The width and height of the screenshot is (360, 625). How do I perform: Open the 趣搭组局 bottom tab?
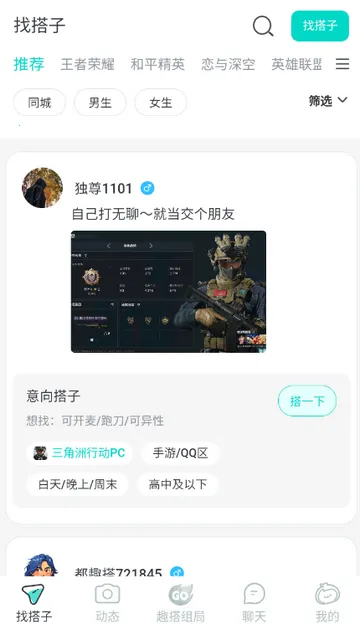click(x=180, y=603)
